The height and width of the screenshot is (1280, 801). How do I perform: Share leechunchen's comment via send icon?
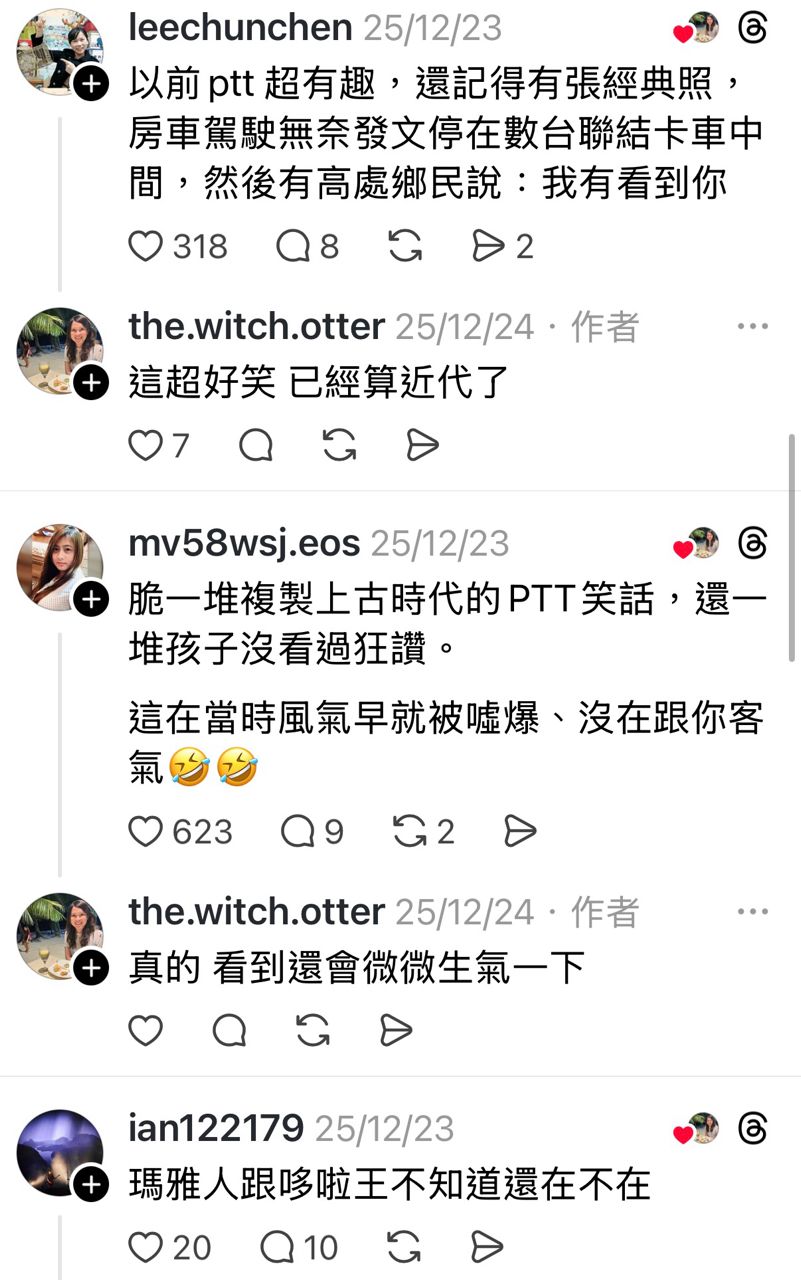click(489, 246)
